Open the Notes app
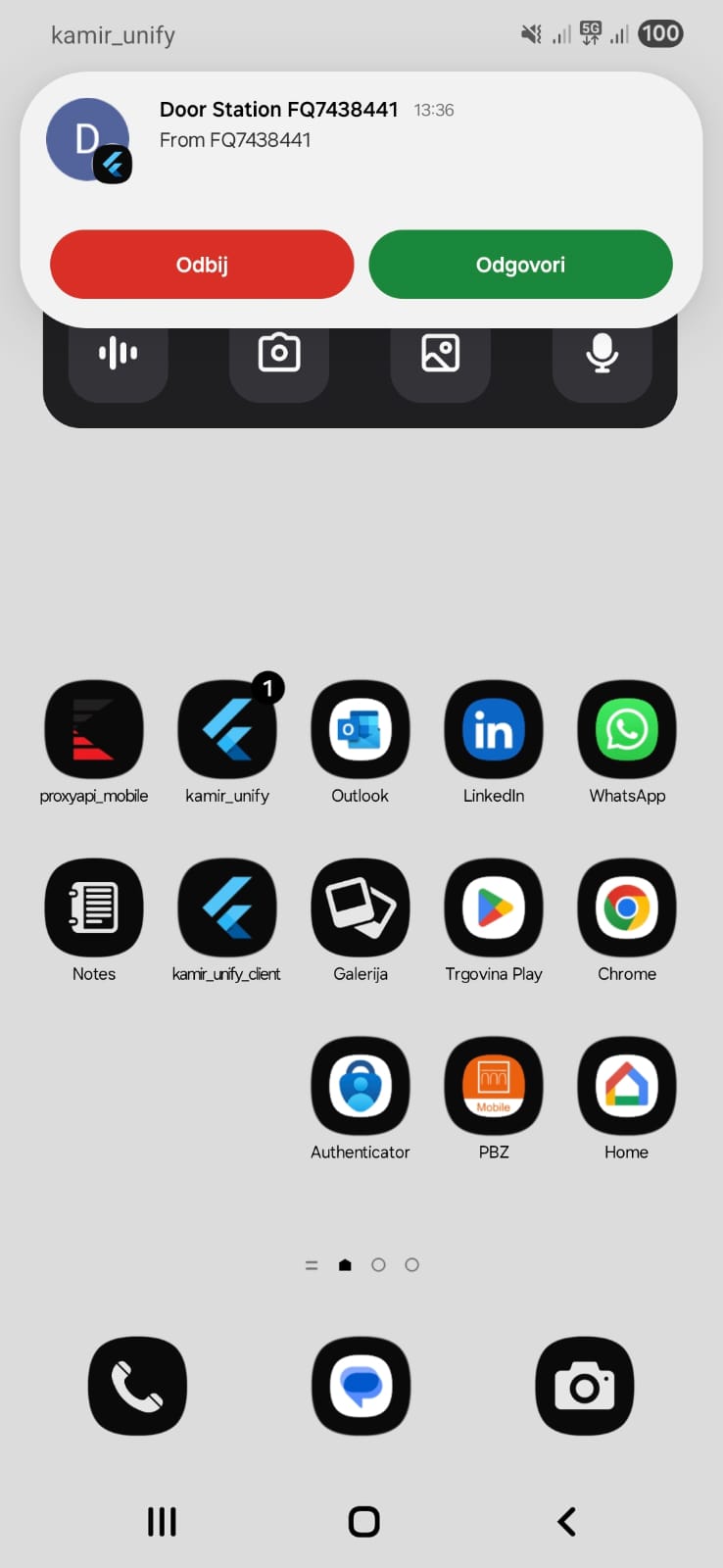 (x=94, y=908)
